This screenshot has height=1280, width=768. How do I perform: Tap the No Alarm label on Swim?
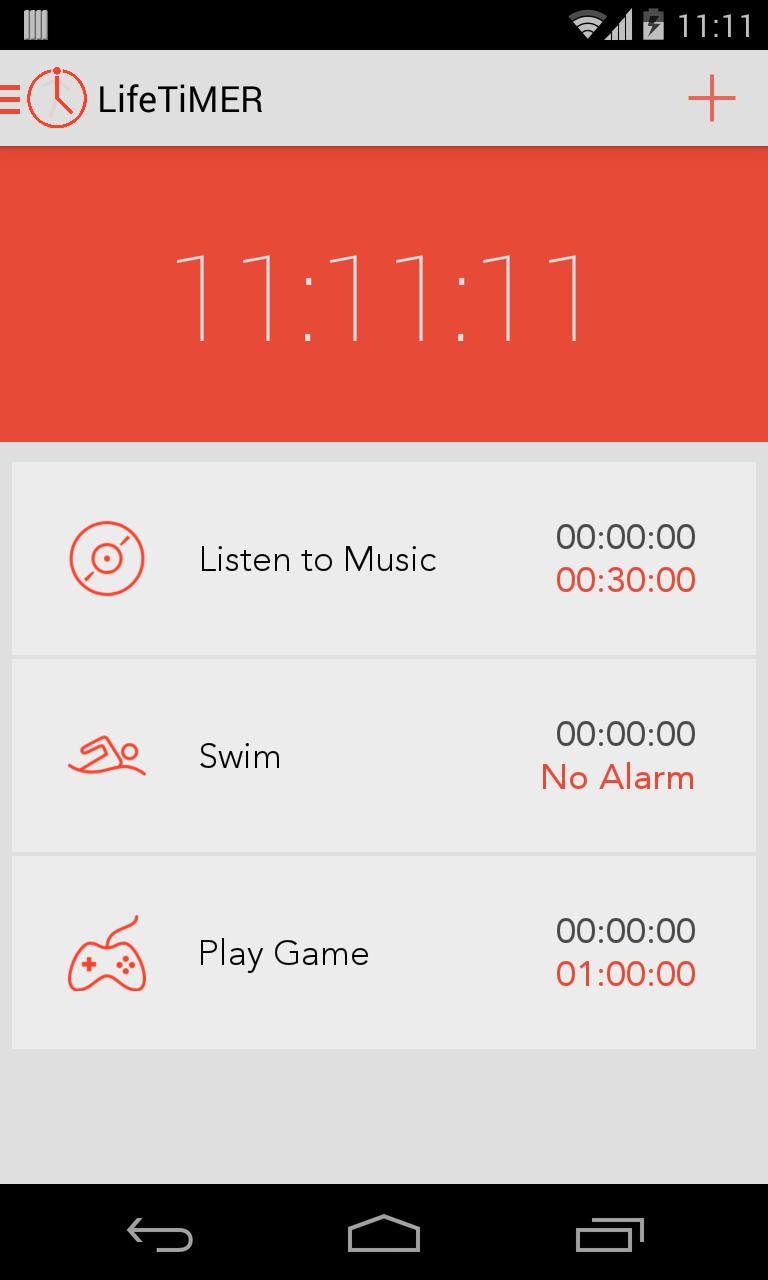point(617,777)
